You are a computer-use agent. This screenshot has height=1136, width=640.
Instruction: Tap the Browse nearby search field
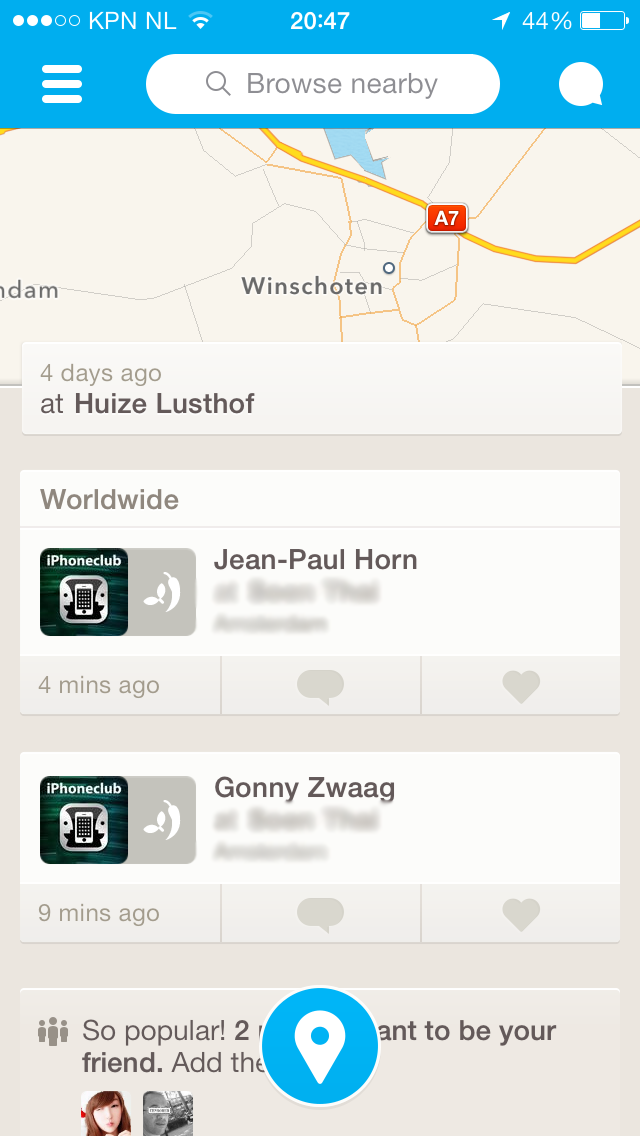322,84
